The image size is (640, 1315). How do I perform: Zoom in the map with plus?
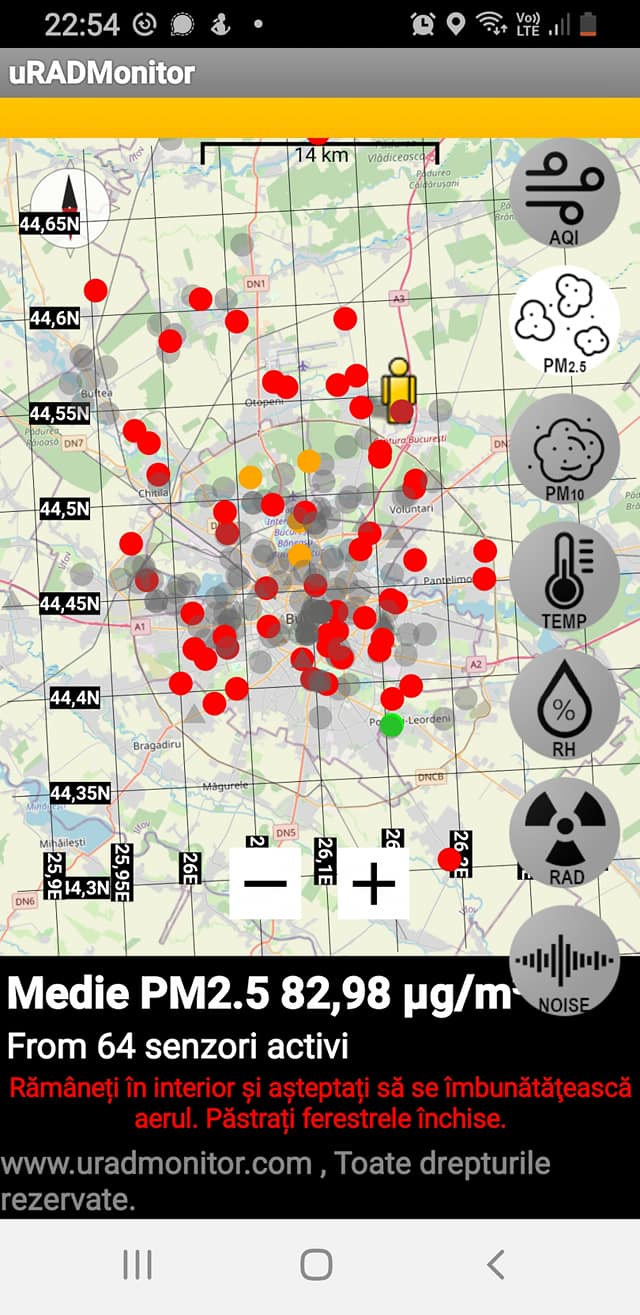pos(373,883)
